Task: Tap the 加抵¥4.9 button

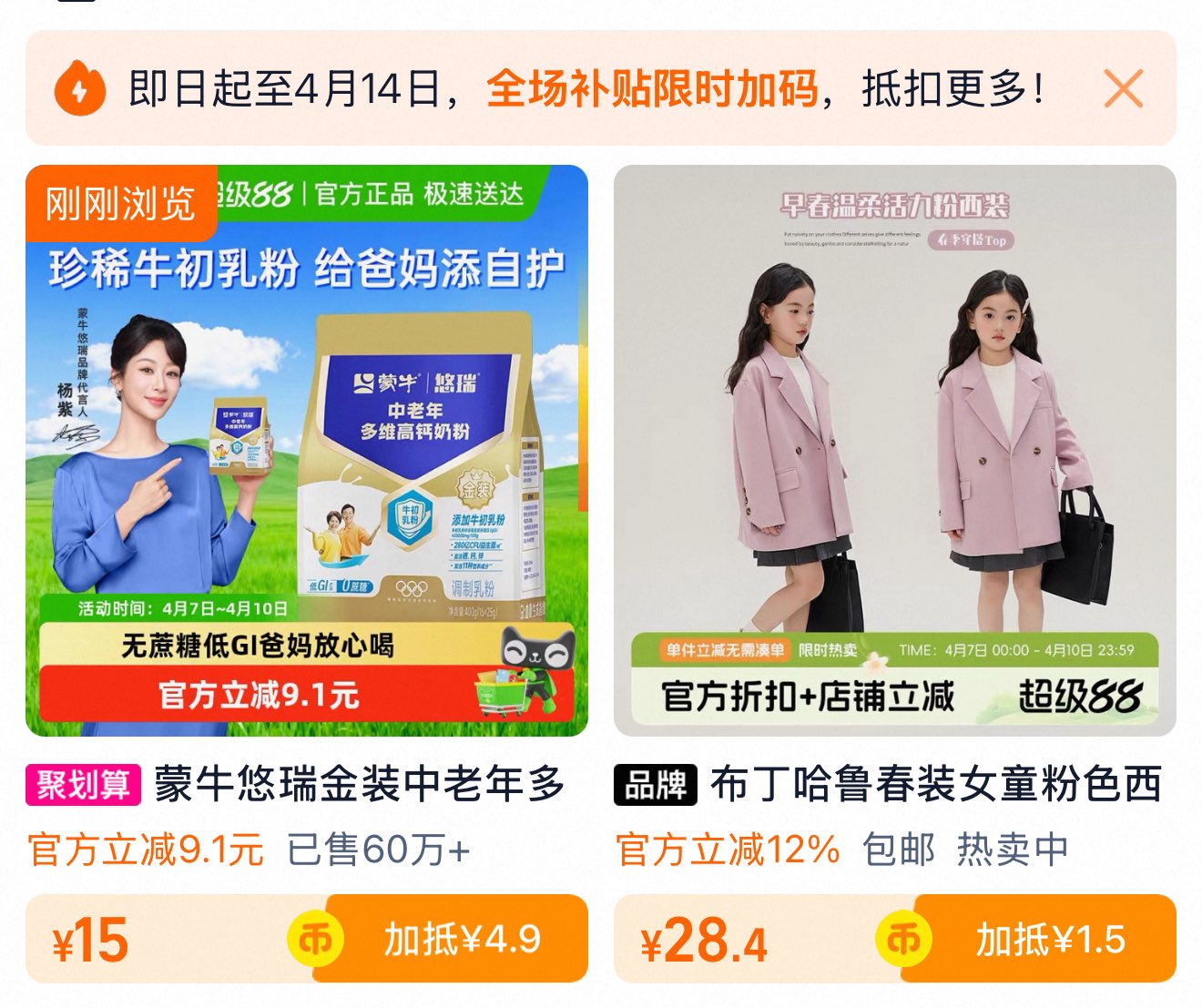Action: [x=438, y=939]
